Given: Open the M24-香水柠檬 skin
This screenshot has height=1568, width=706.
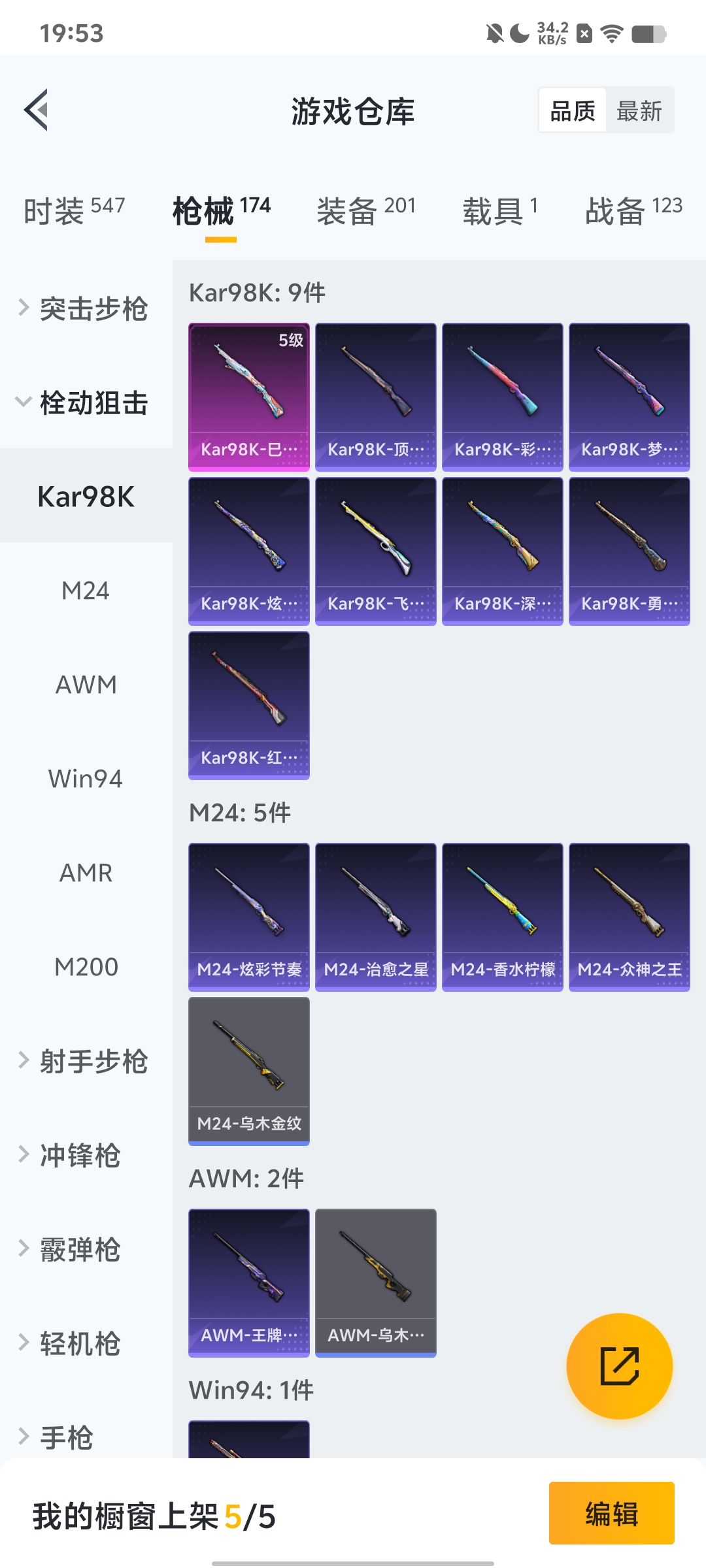Looking at the screenshot, I should point(503,916).
